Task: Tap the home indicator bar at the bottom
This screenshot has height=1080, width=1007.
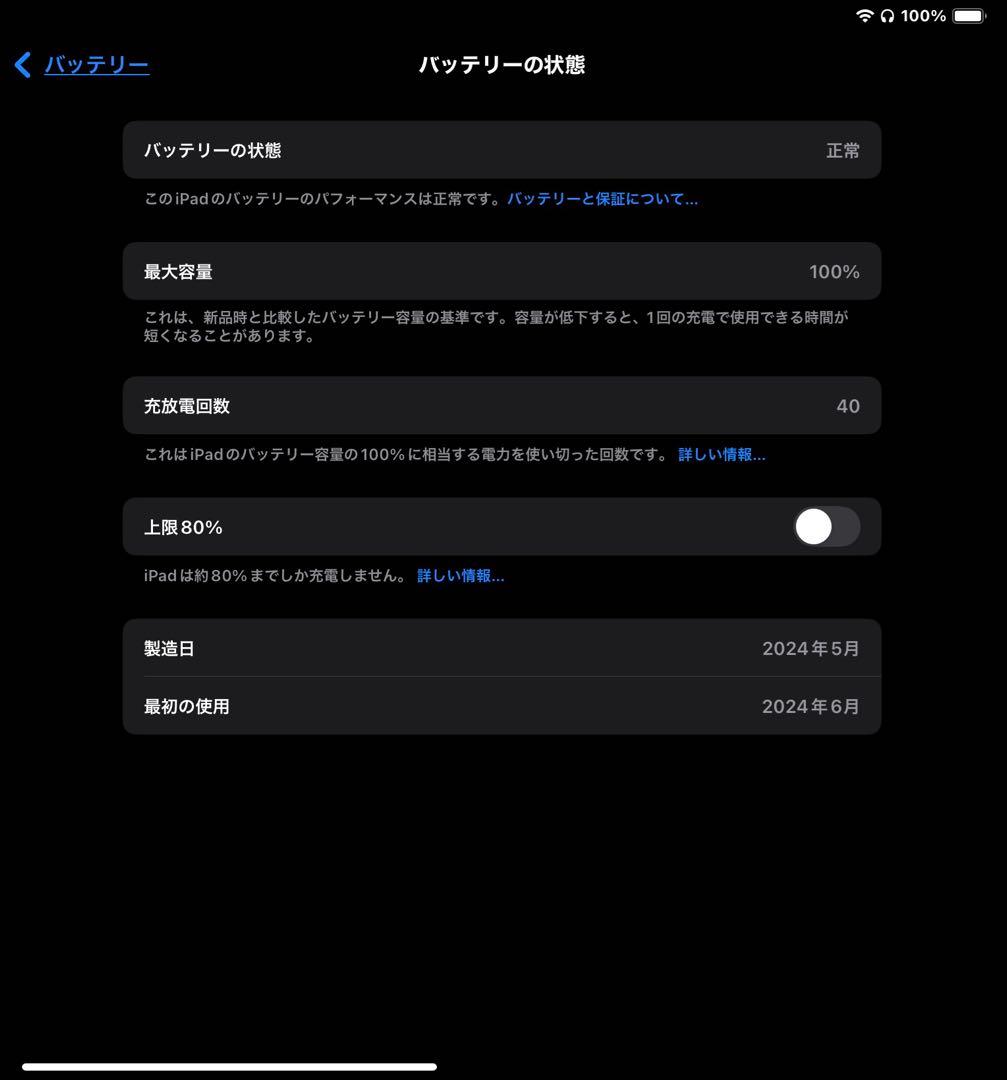Action: [x=230, y=1066]
